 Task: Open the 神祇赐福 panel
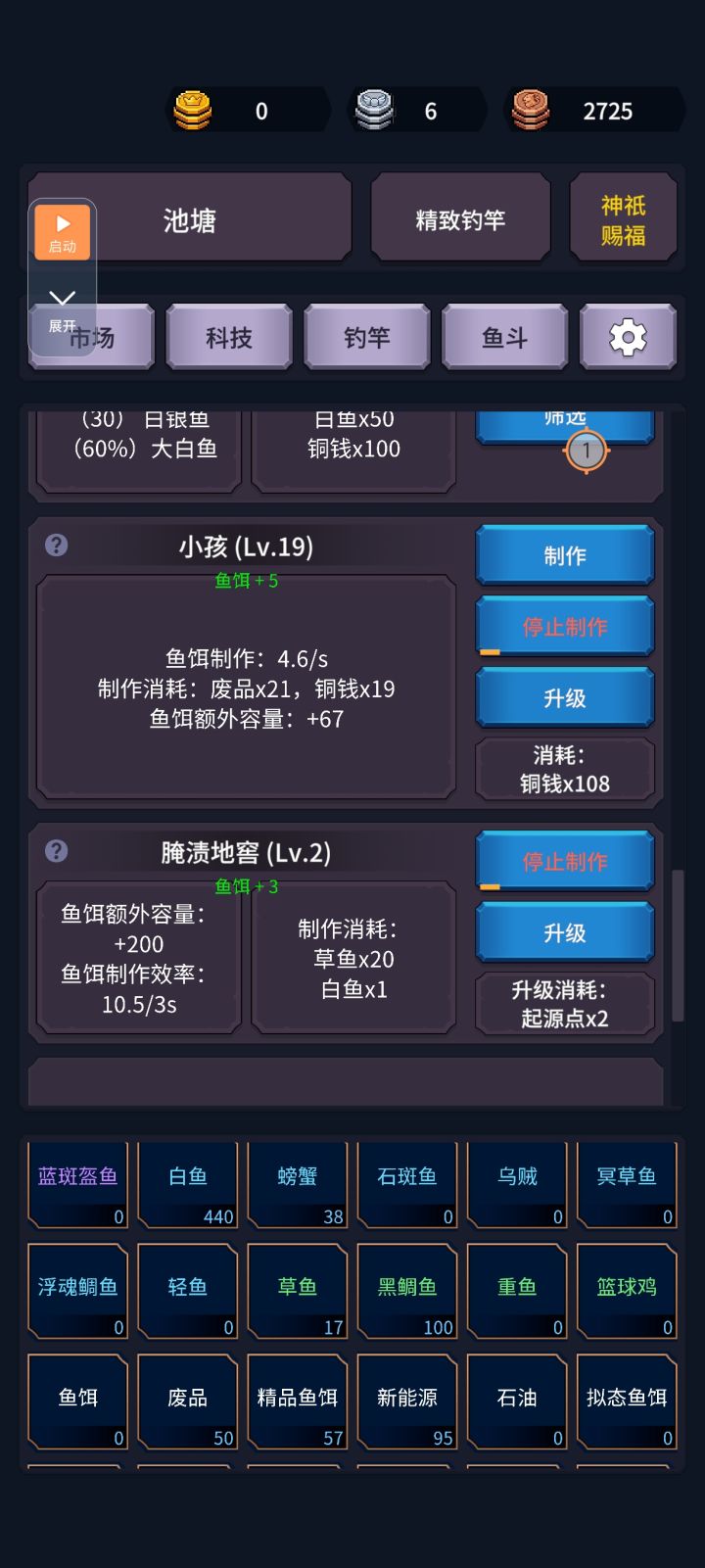[624, 217]
